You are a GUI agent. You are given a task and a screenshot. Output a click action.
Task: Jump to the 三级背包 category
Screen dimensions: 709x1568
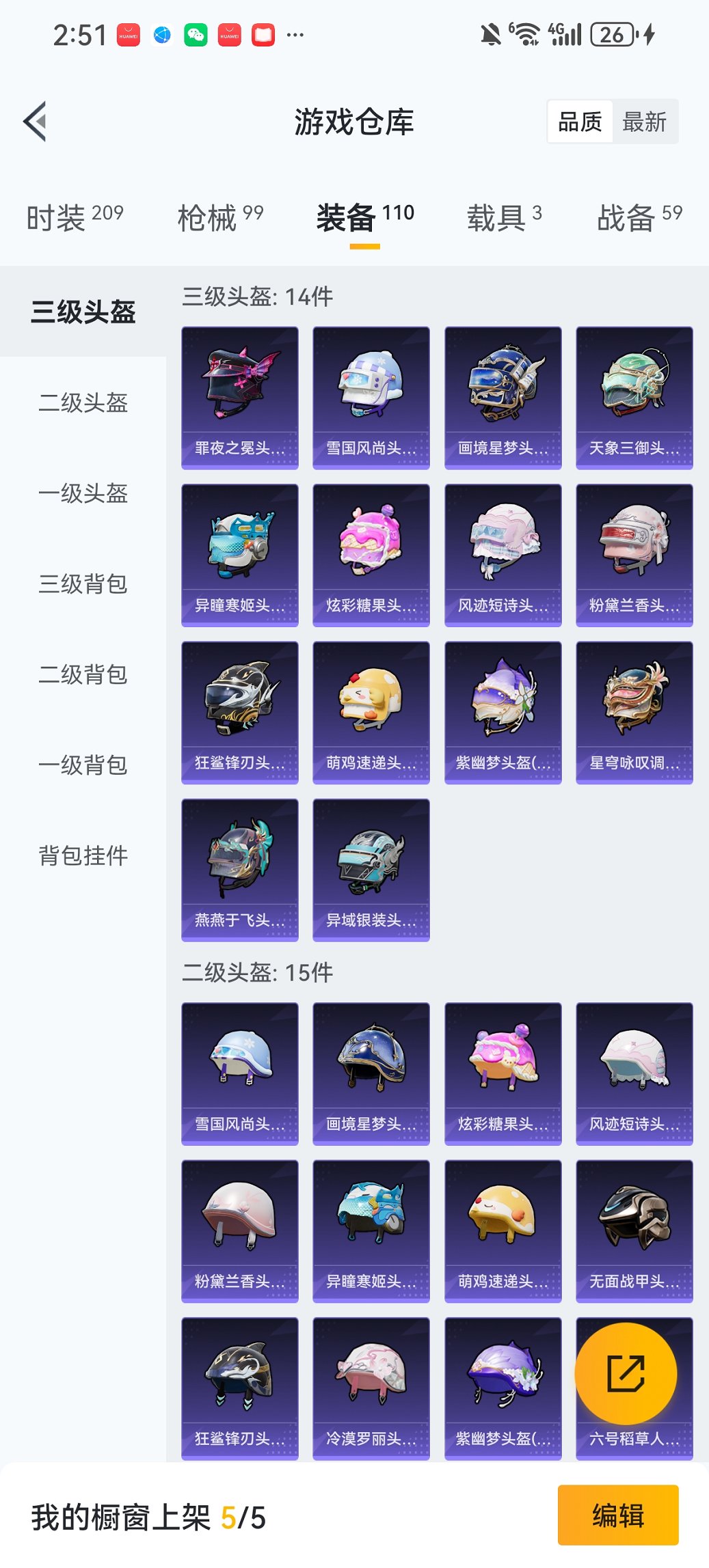click(x=83, y=584)
